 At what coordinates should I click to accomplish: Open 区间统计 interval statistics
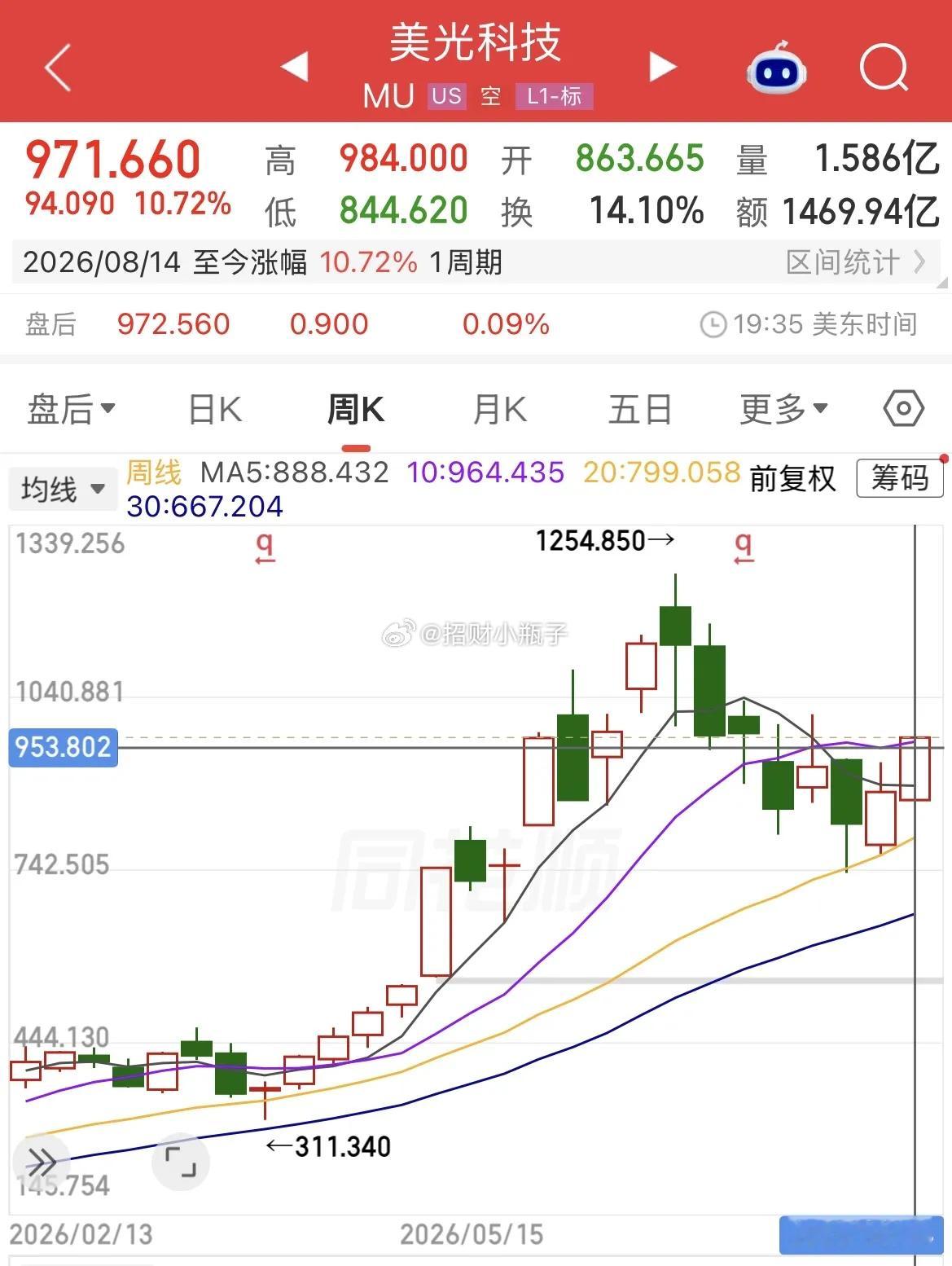point(856,262)
